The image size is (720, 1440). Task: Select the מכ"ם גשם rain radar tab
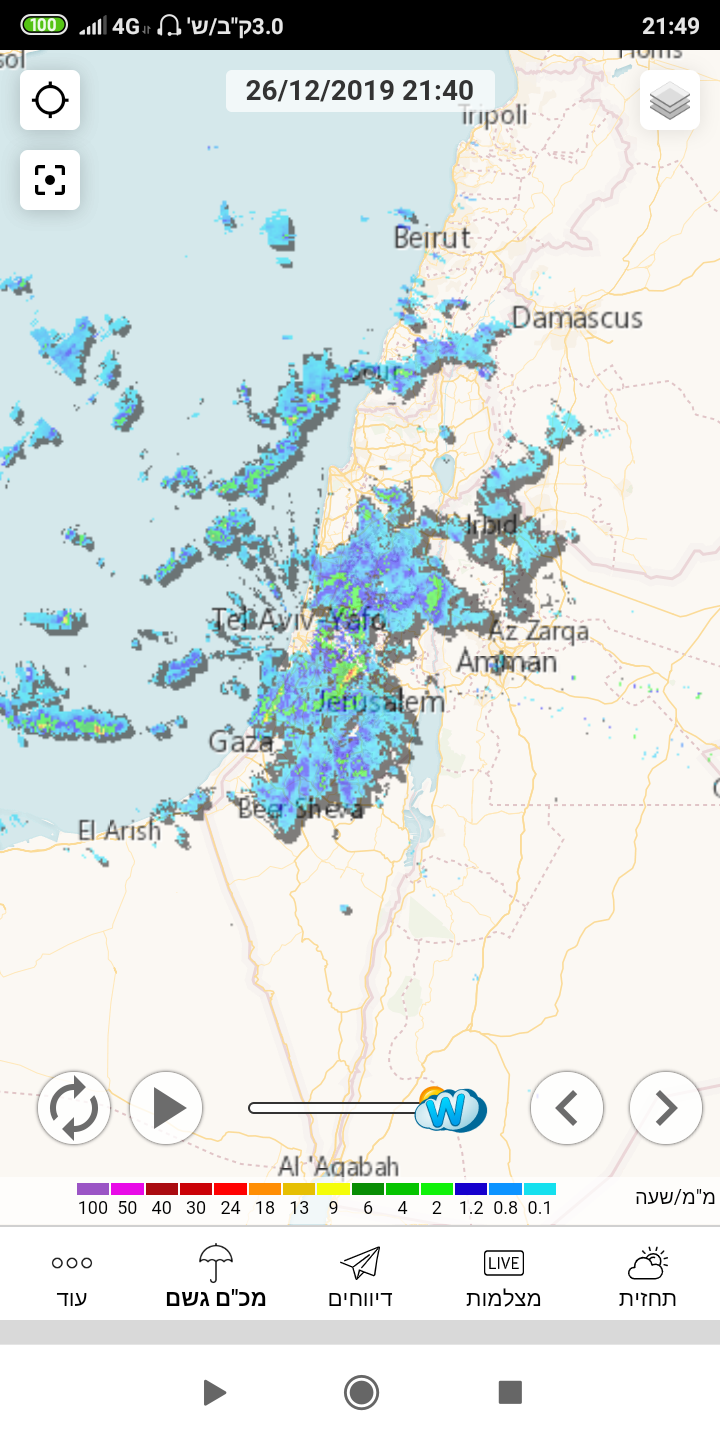coord(216,1277)
